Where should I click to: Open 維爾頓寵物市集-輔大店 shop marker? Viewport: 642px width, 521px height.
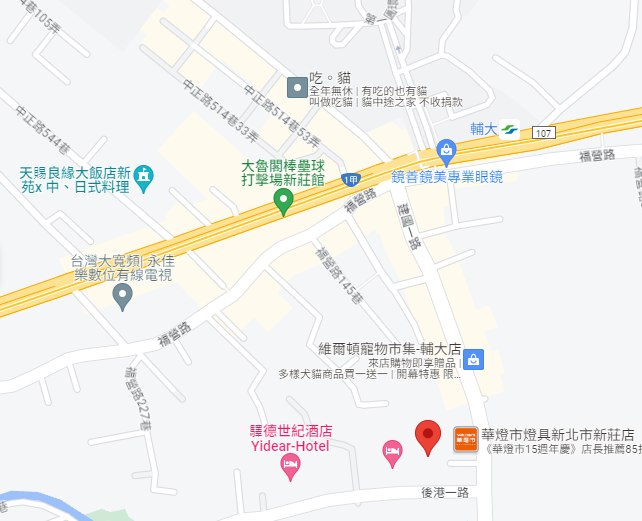(474, 357)
